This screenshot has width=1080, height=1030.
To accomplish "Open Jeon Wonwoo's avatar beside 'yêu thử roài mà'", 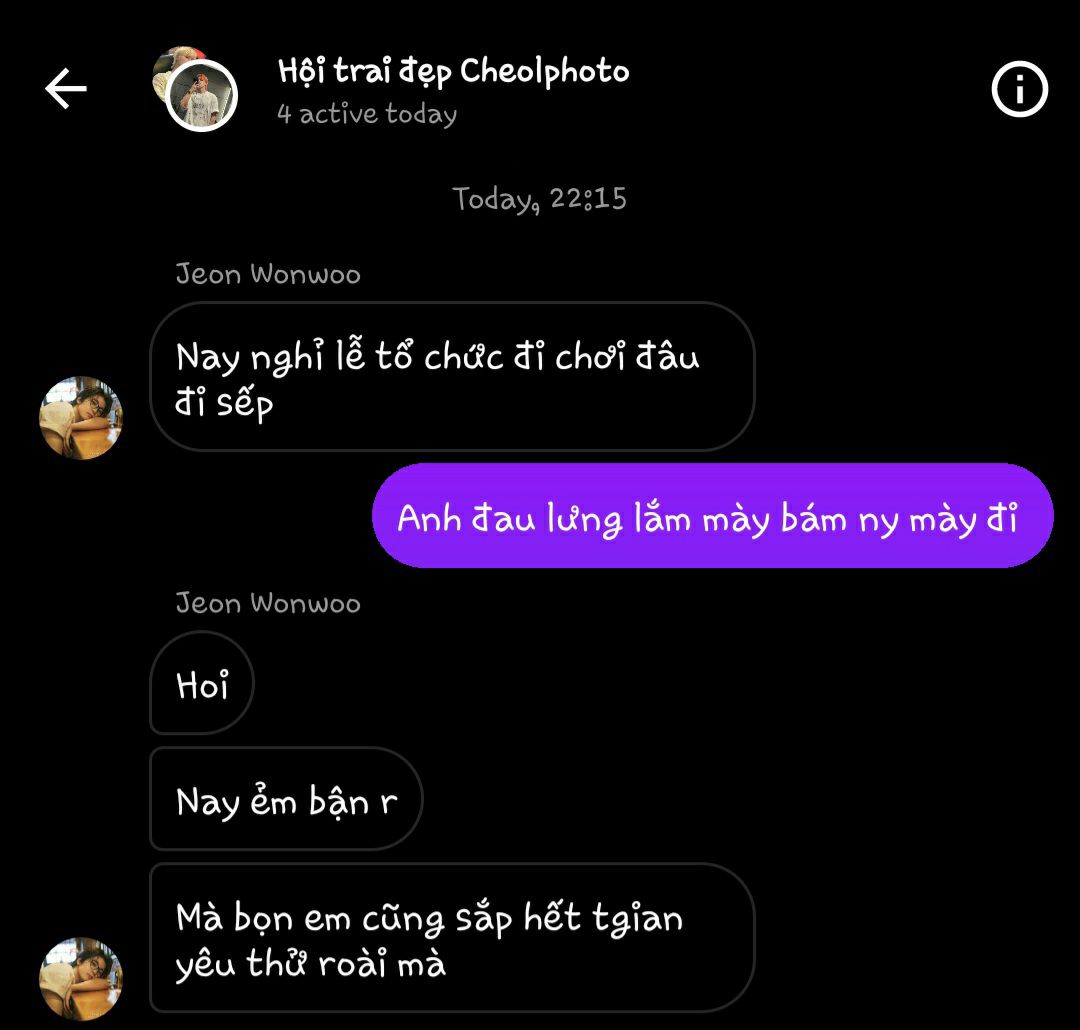I will [81, 978].
